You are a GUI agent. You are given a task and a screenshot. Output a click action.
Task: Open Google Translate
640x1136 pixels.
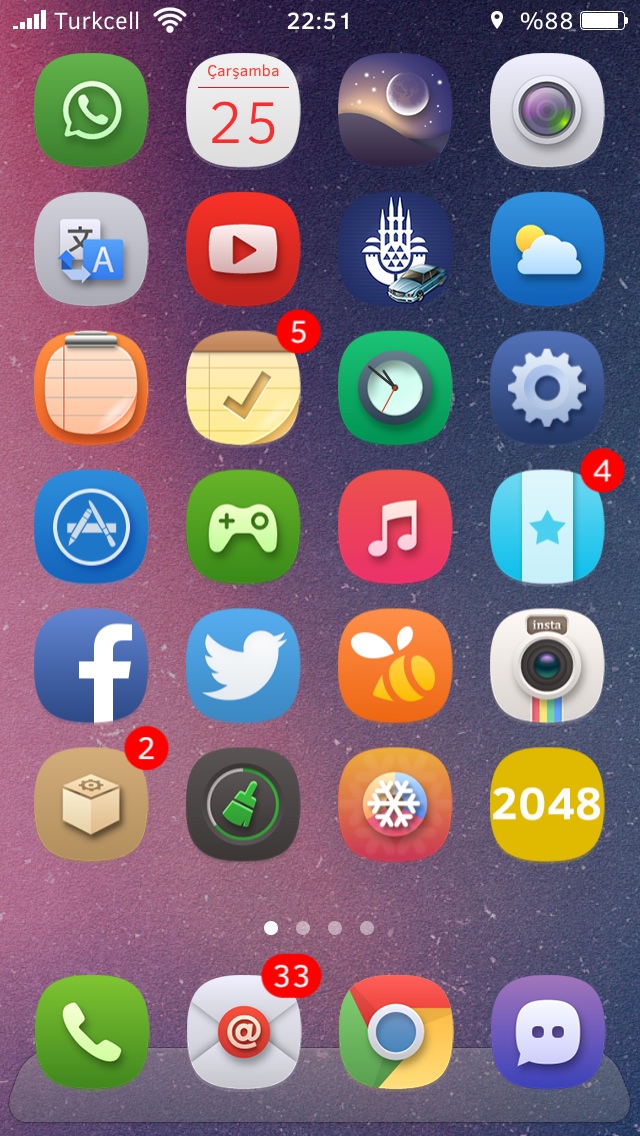(91, 249)
